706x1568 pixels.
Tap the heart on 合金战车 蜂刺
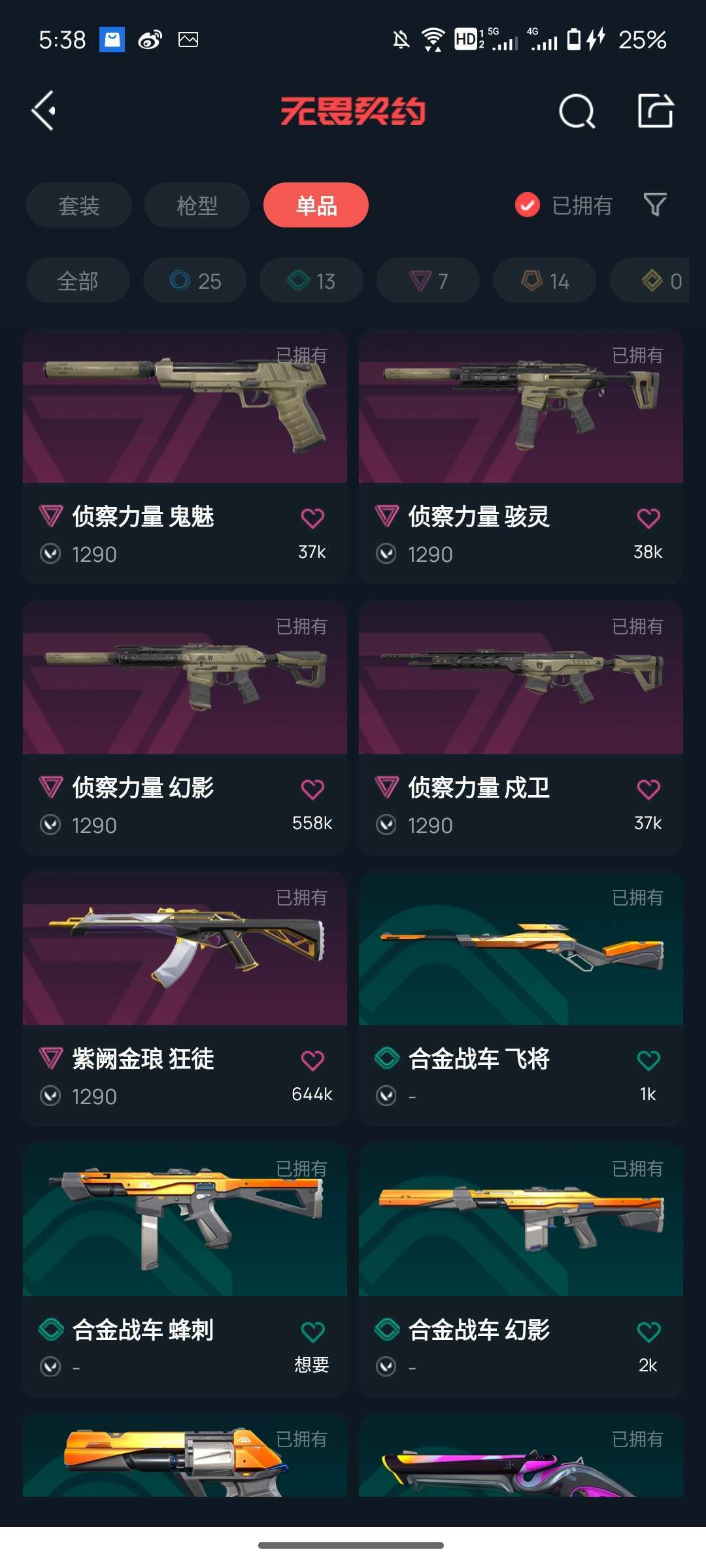pyautogui.click(x=312, y=1331)
